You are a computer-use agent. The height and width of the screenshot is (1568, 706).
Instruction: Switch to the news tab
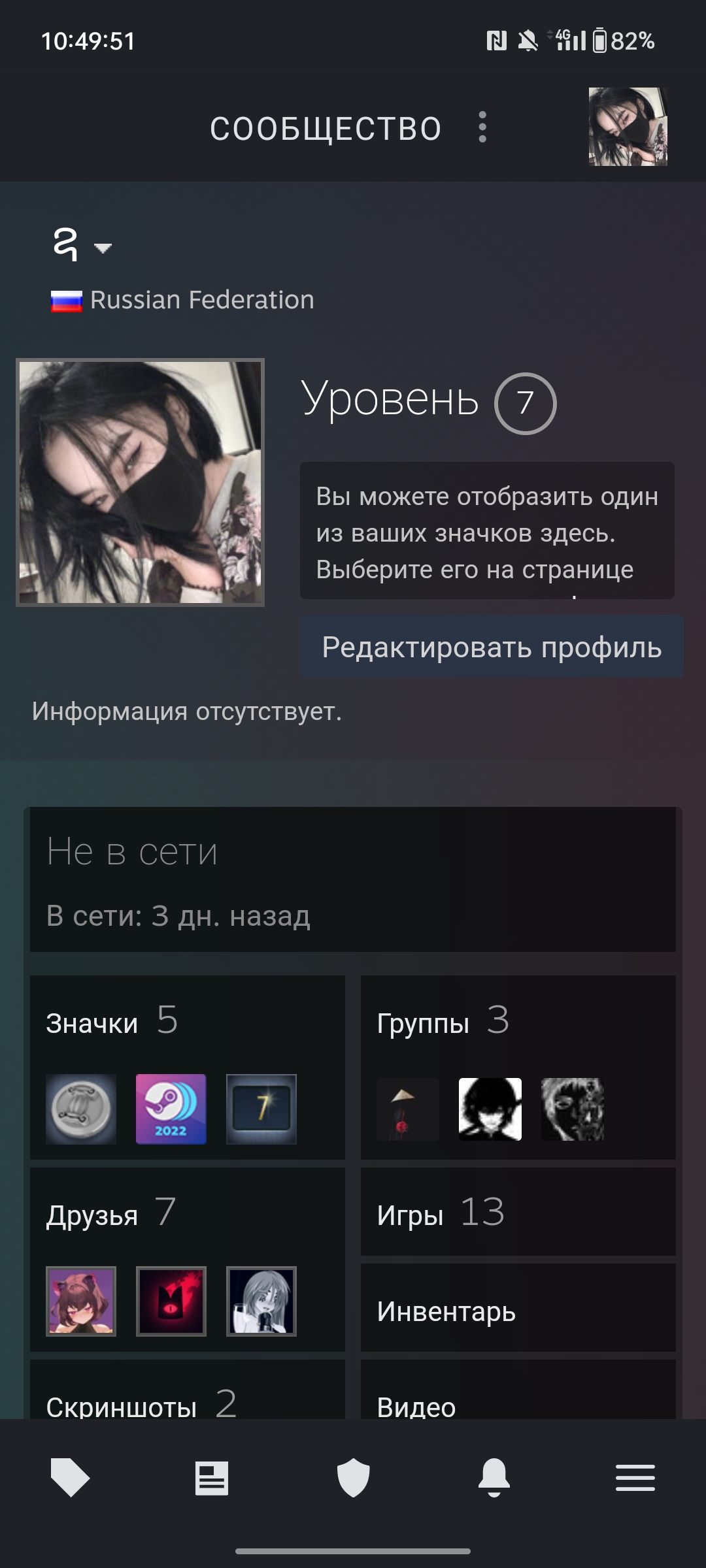click(x=212, y=1478)
